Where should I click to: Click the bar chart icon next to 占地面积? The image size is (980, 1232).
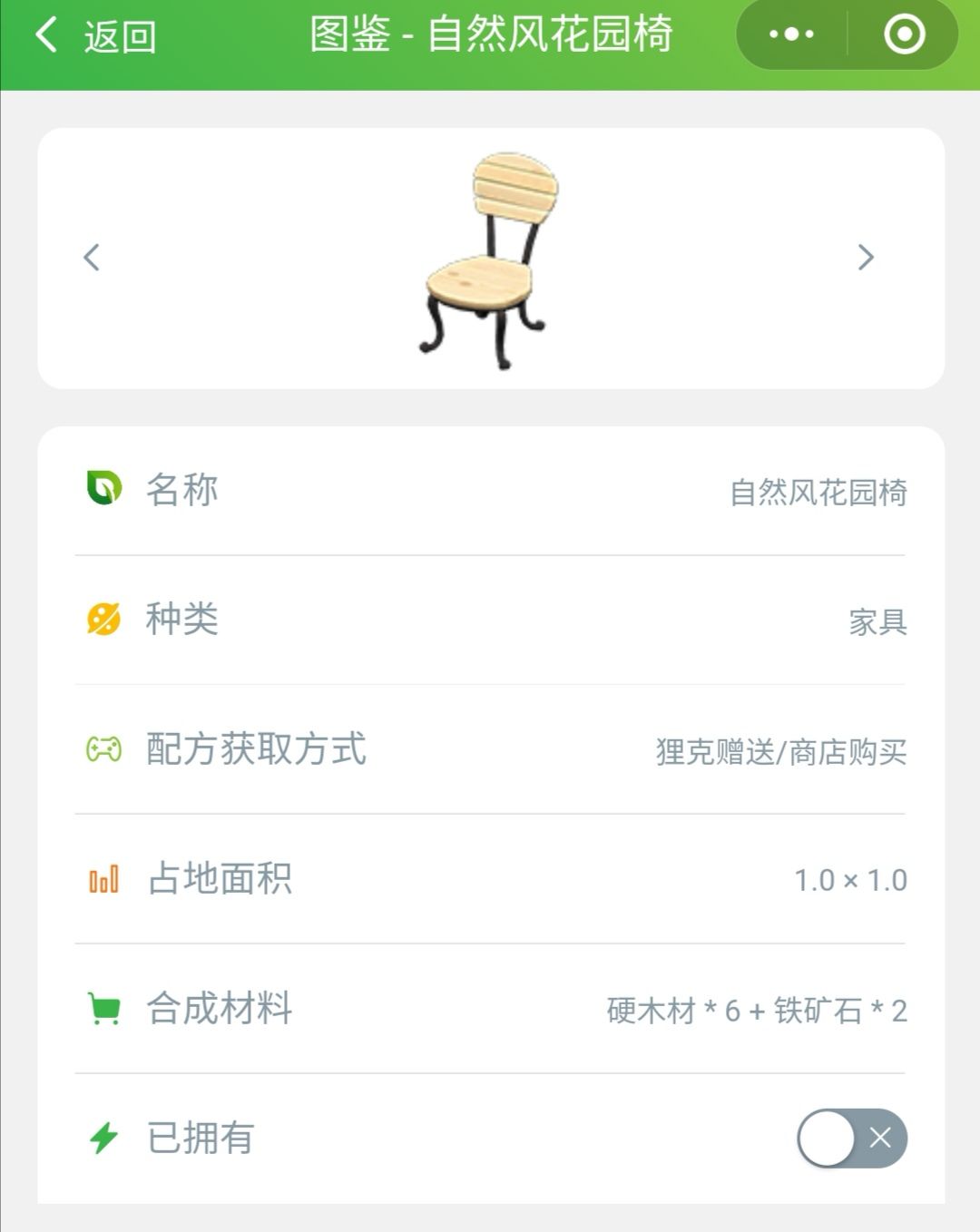click(x=103, y=878)
